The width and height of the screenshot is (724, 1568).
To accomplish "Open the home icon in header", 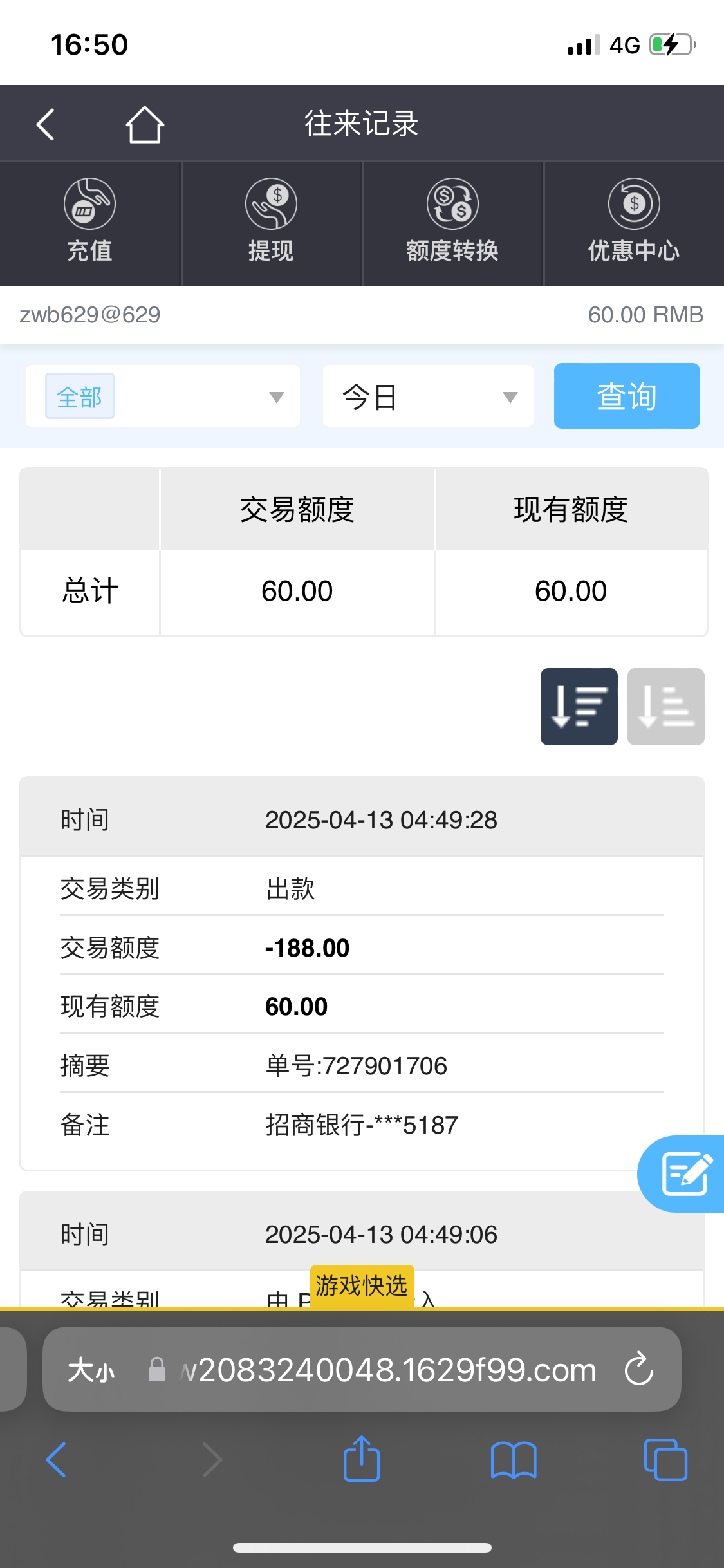I will pos(145,124).
